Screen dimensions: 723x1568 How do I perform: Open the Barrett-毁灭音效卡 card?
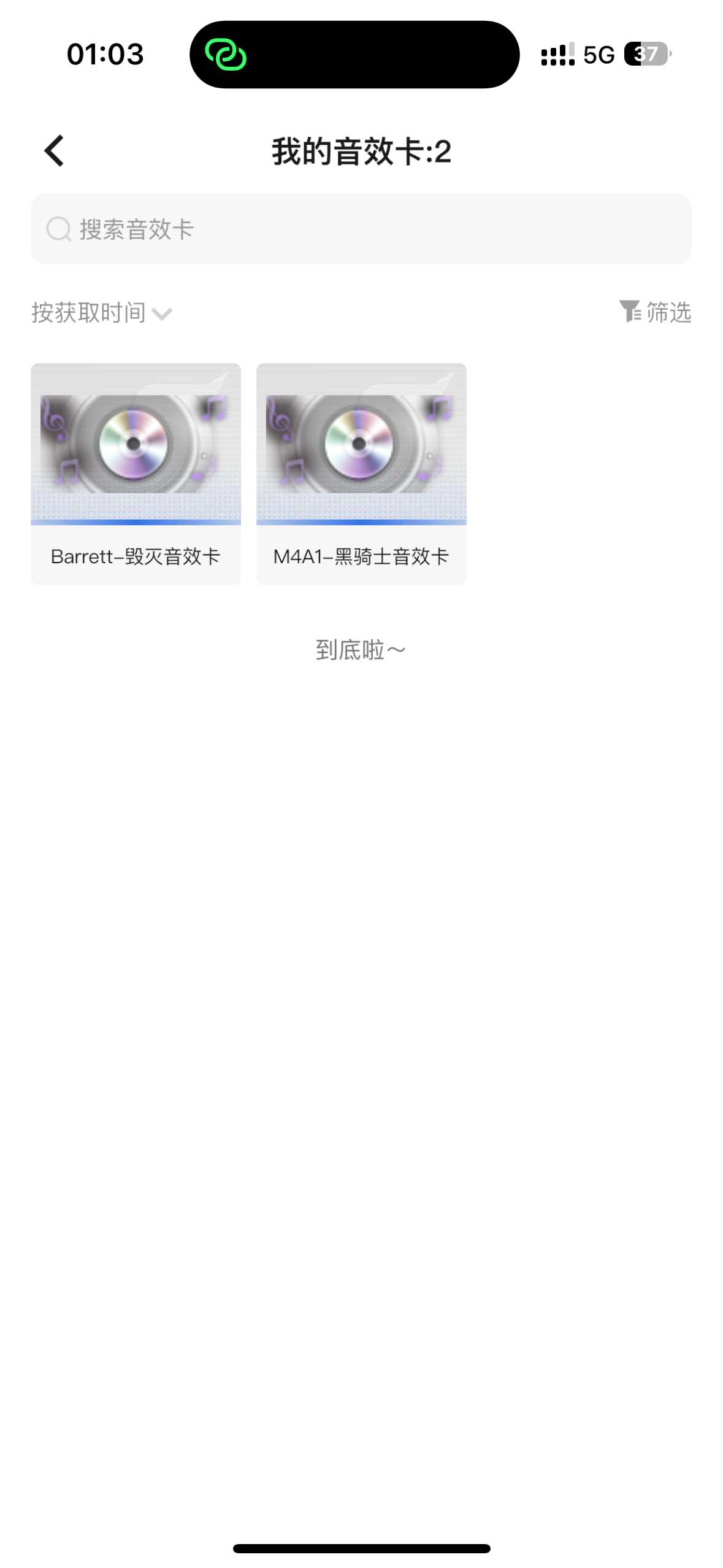(x=136, y=473)
